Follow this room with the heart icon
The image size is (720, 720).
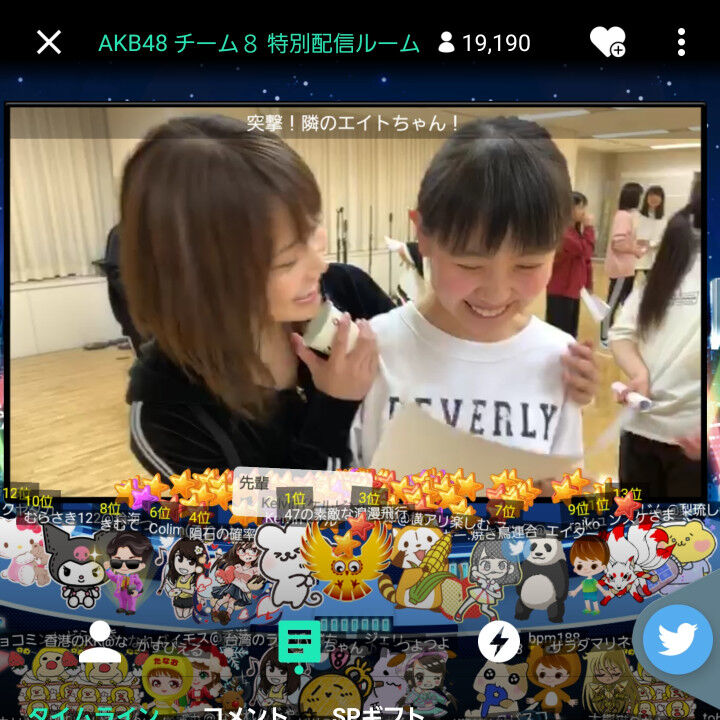tap(607, 42)
